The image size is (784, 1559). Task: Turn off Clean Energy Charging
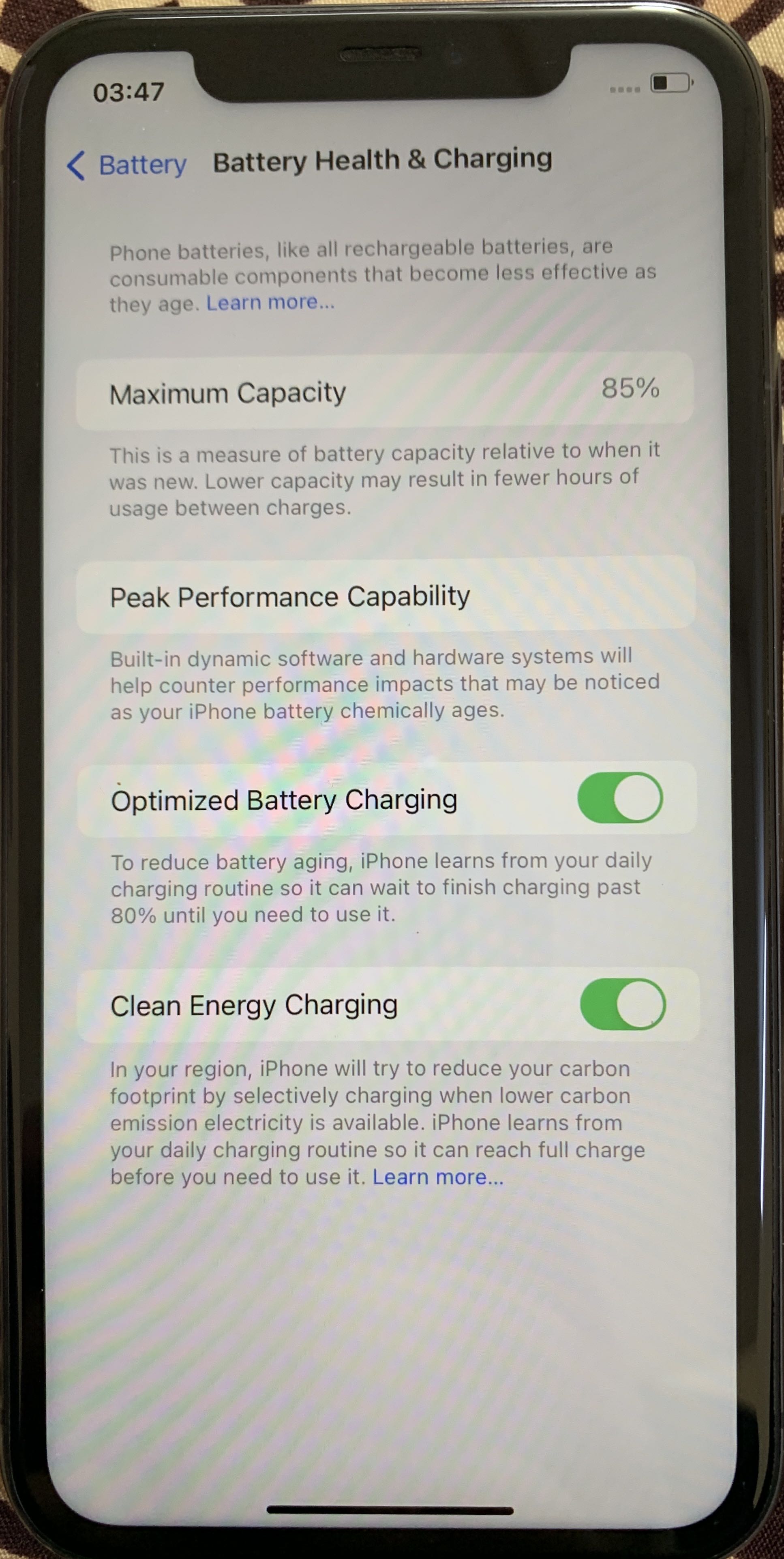click(622, 1004)
